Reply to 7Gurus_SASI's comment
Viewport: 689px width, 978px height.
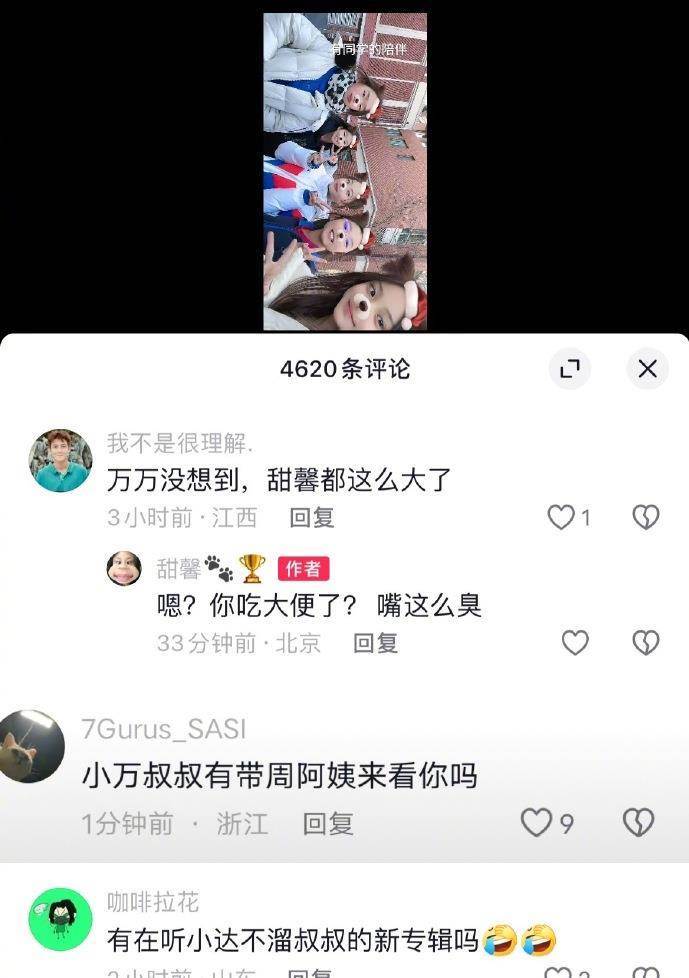[x=328, y=824]
